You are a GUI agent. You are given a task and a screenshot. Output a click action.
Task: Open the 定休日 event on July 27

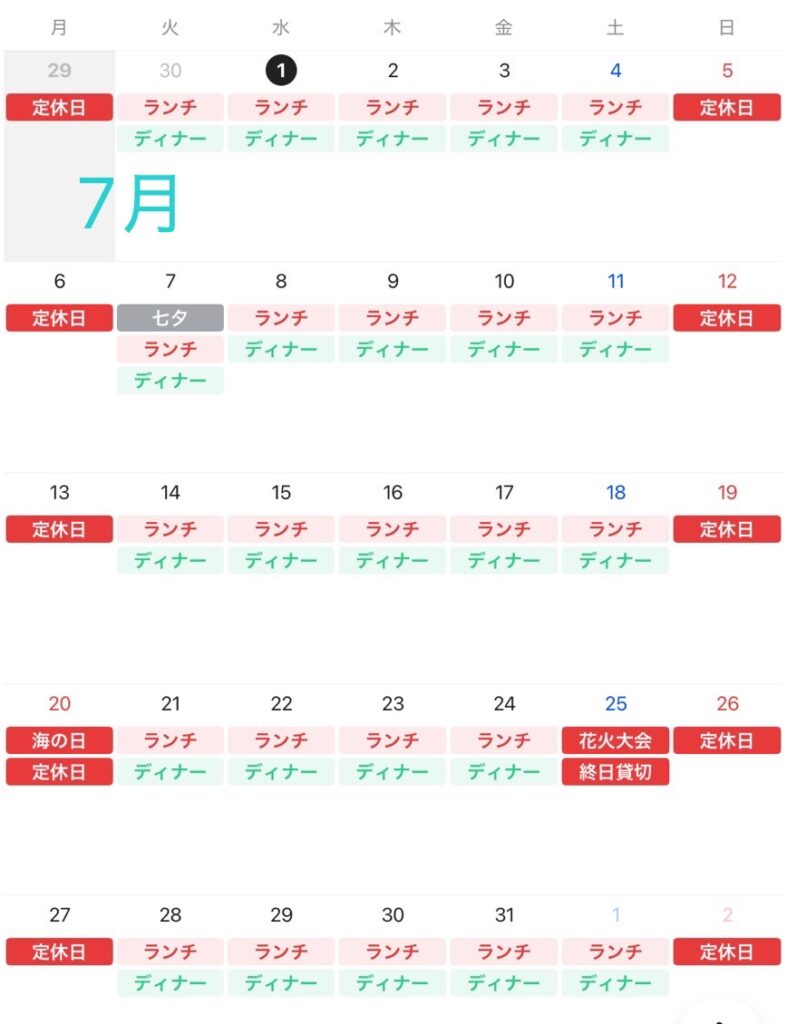(x=59, y=952)
